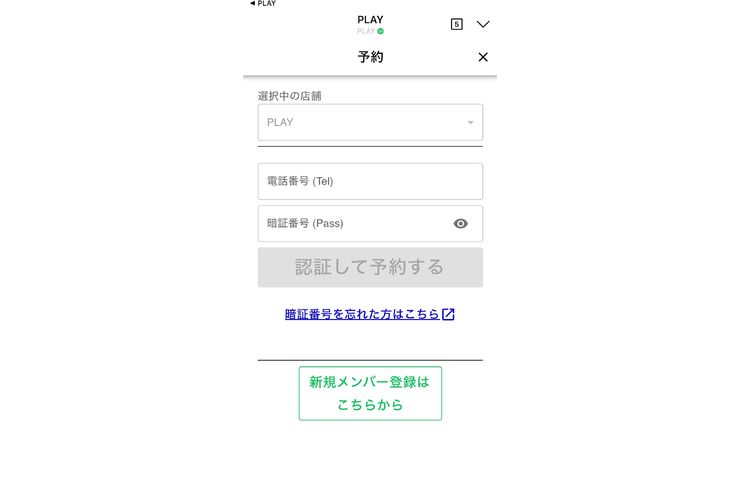
Task: Tap 認証して予約する button
Action: coord(370,267)
